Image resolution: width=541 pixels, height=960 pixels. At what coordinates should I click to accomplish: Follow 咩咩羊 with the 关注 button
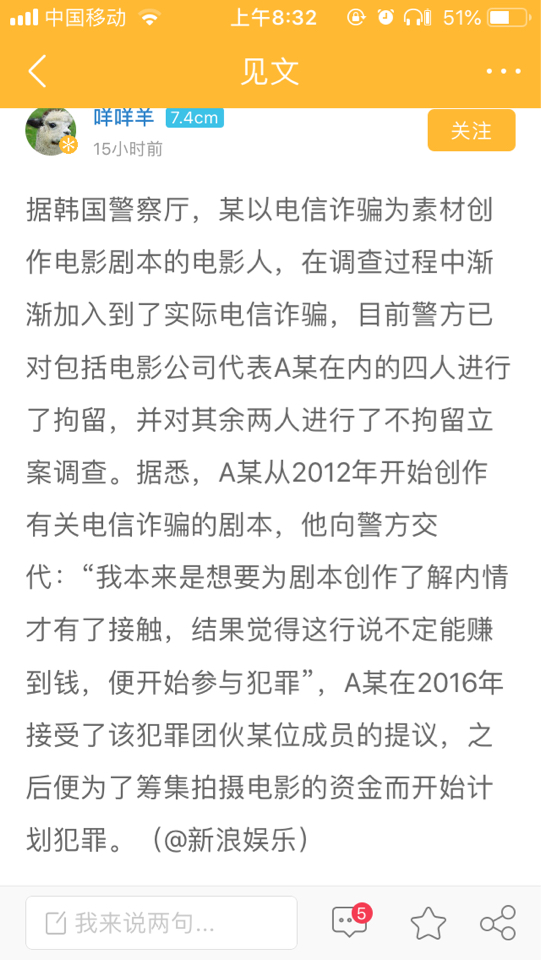[471, 130]
